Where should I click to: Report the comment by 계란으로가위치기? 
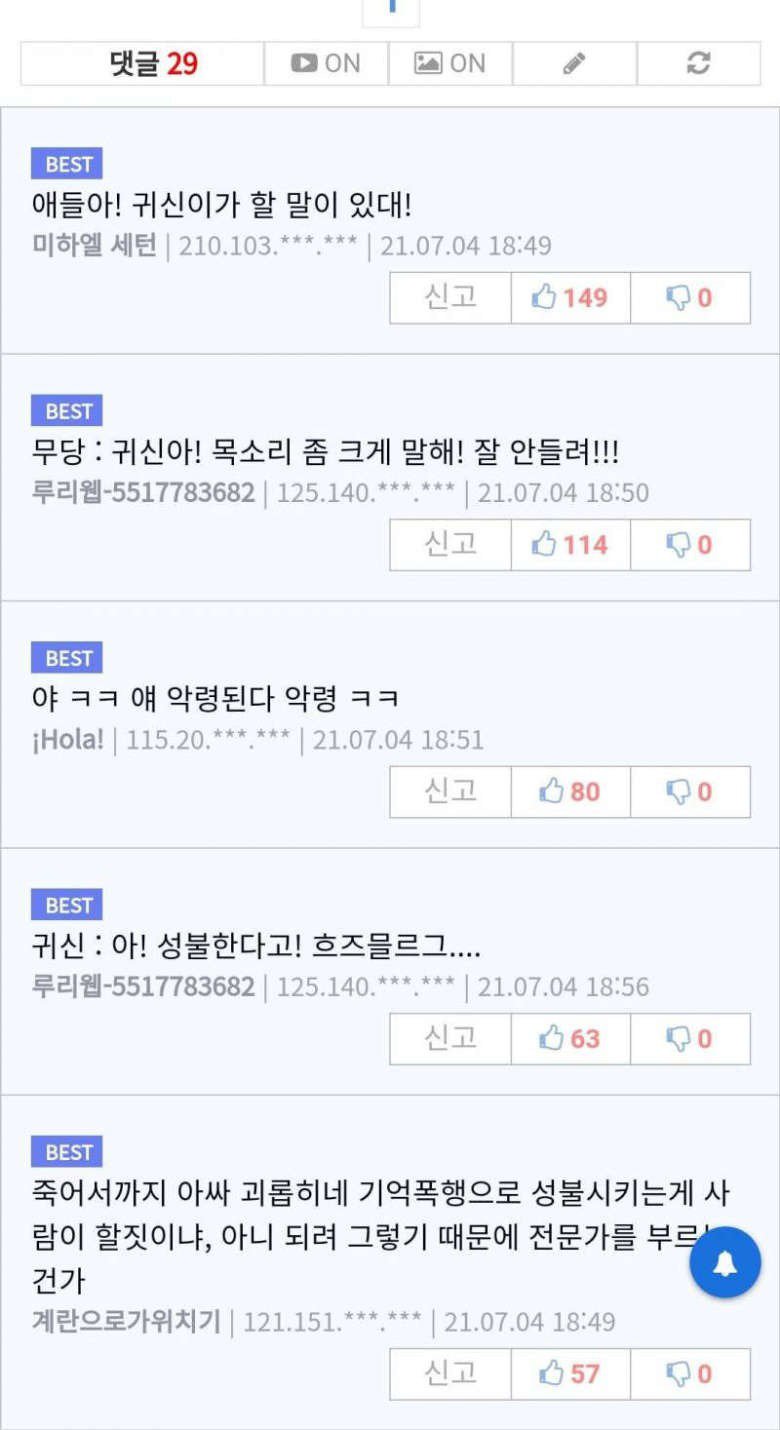click(450, 1374)
